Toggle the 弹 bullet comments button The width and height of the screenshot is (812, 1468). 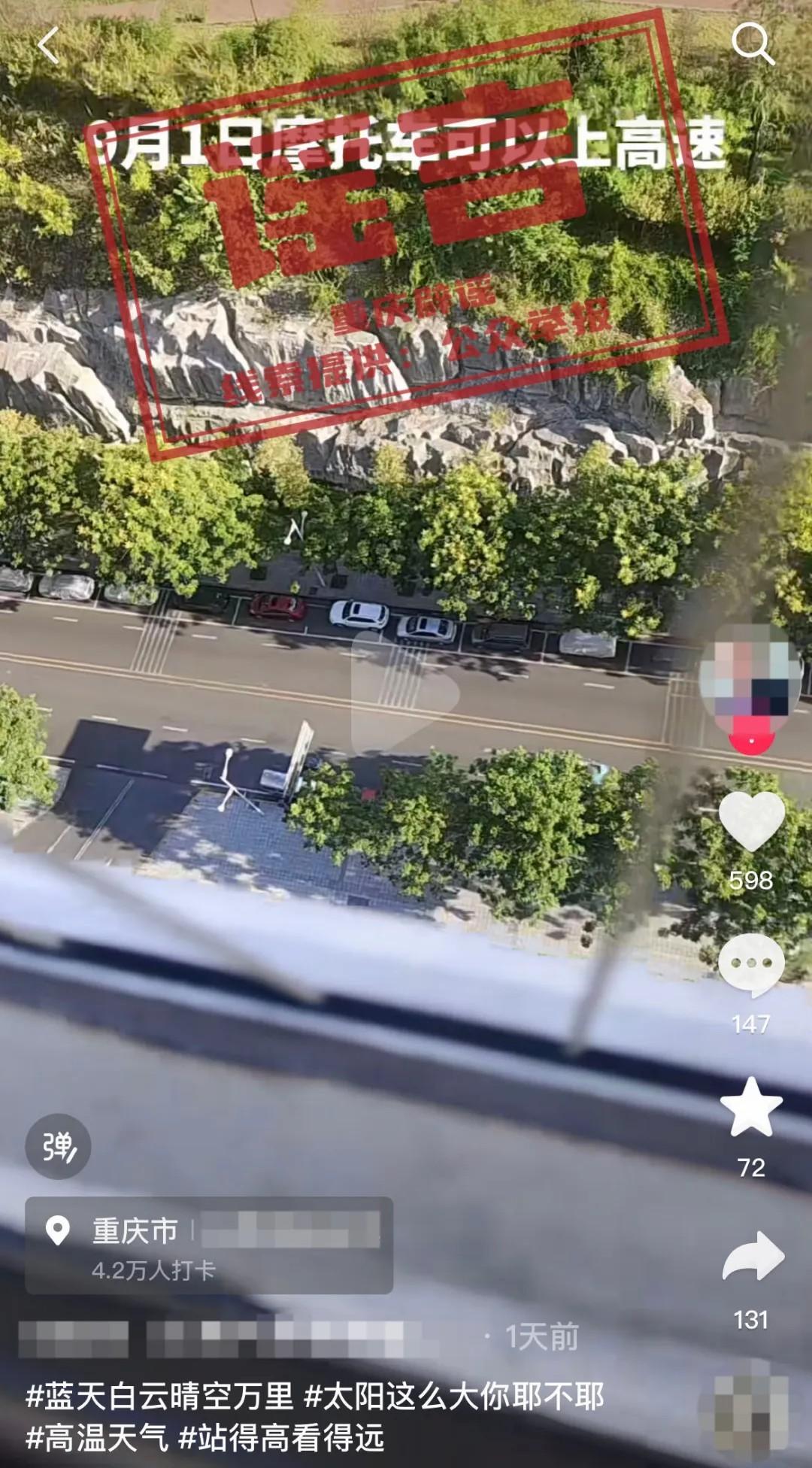tap(59, 1146)
